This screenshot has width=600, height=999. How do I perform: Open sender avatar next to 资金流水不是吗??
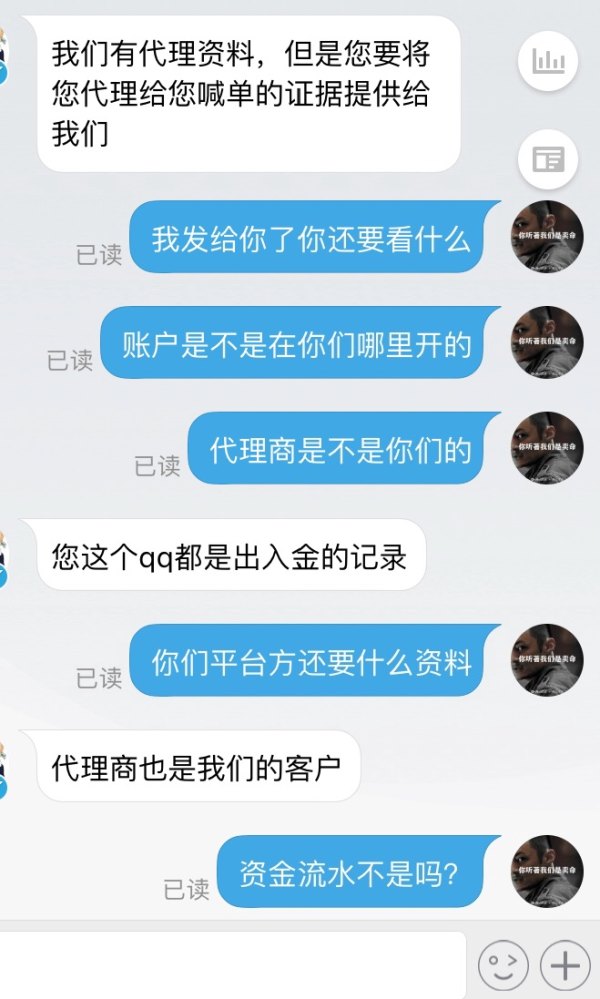point(546,871)
